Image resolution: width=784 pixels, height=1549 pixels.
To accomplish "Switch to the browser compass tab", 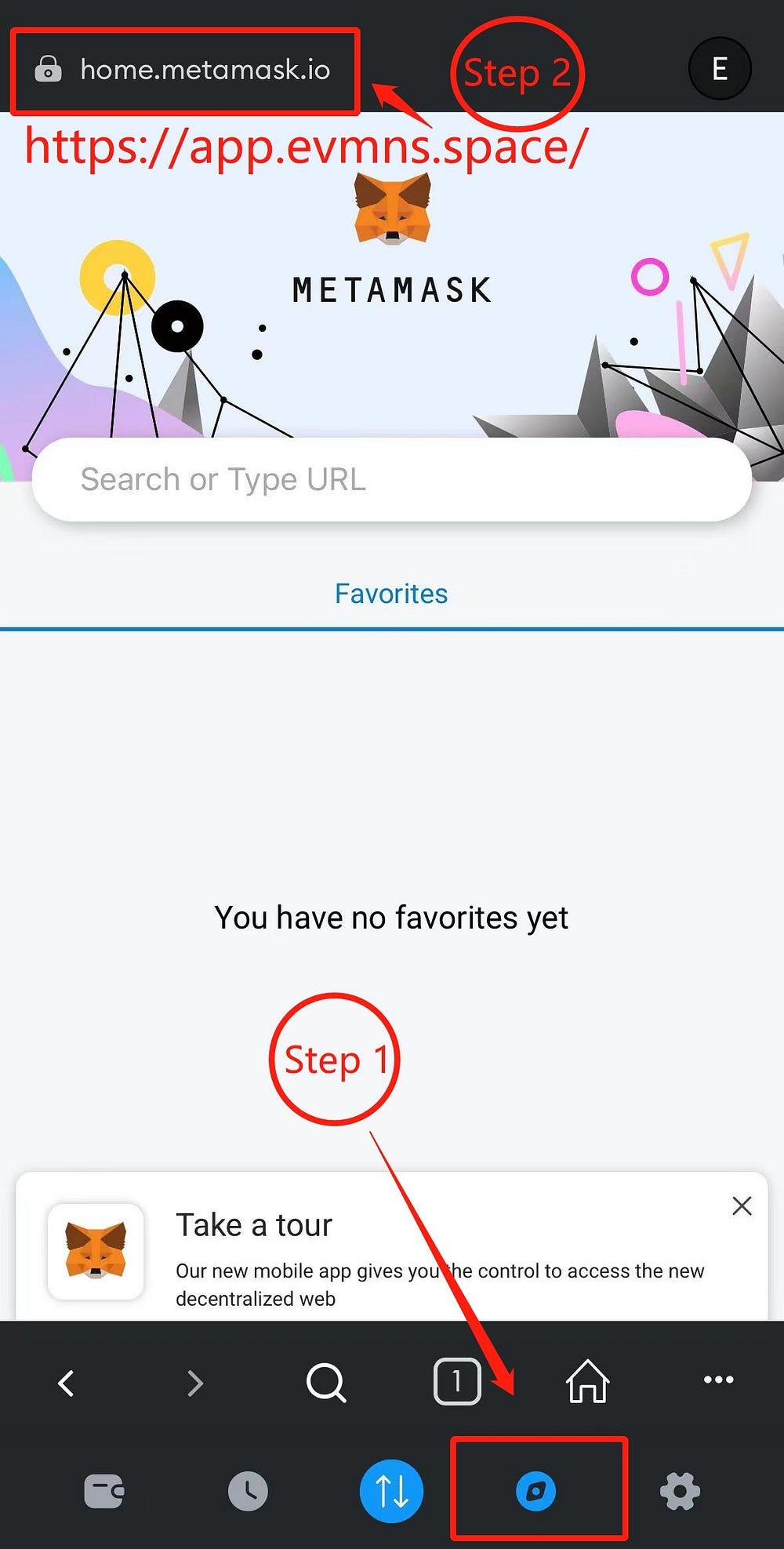I will coord(536,1491).
